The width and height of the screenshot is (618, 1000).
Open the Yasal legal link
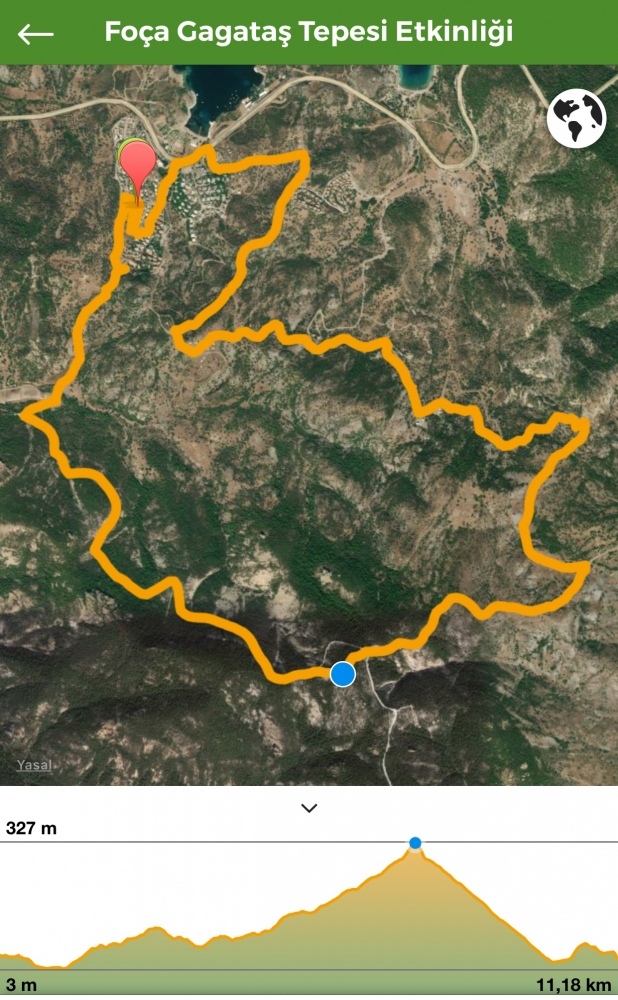click(34, 765)
